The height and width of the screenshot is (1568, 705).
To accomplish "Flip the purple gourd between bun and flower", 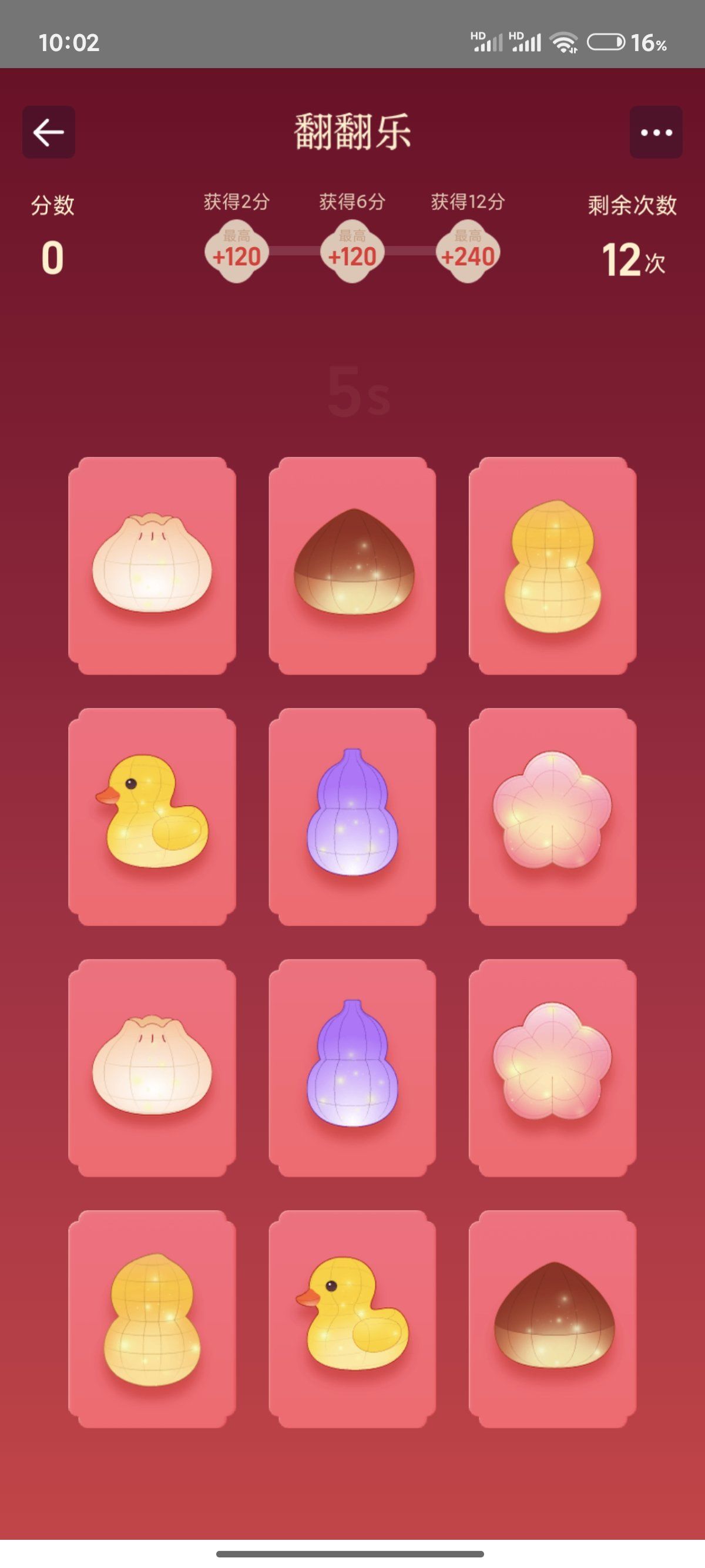I will coord(352,1067).
